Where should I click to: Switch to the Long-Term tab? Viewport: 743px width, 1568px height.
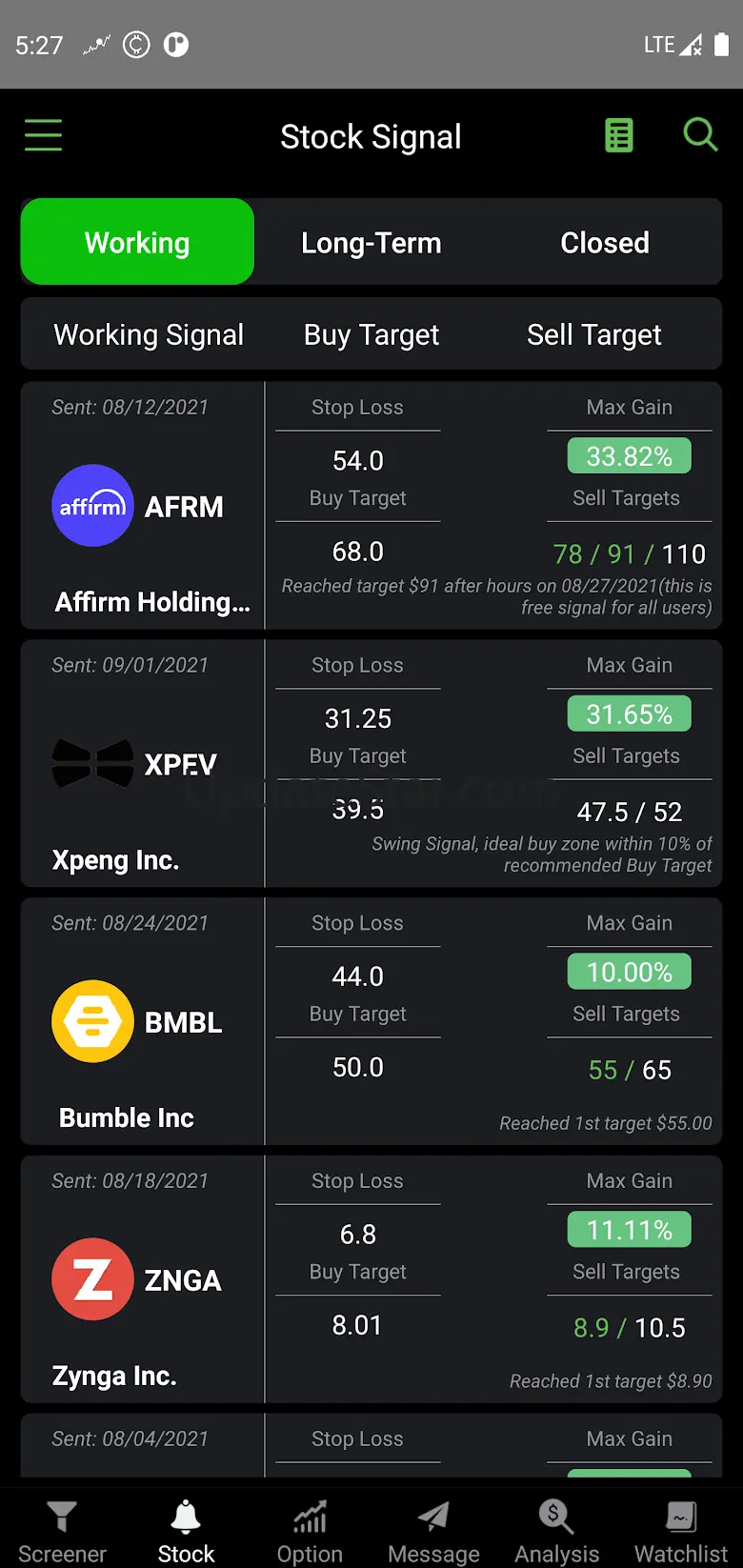pyautogui.click(x=371, y=242)
